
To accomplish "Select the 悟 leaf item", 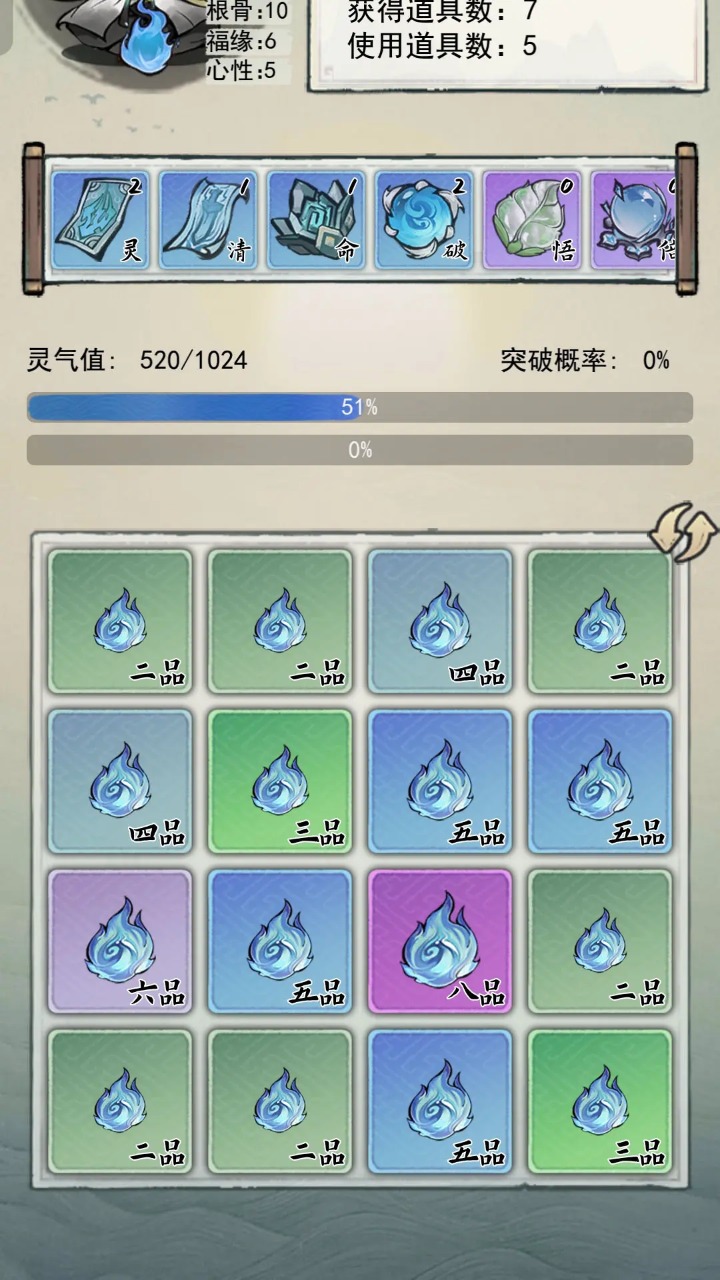I will pos(532,220).
